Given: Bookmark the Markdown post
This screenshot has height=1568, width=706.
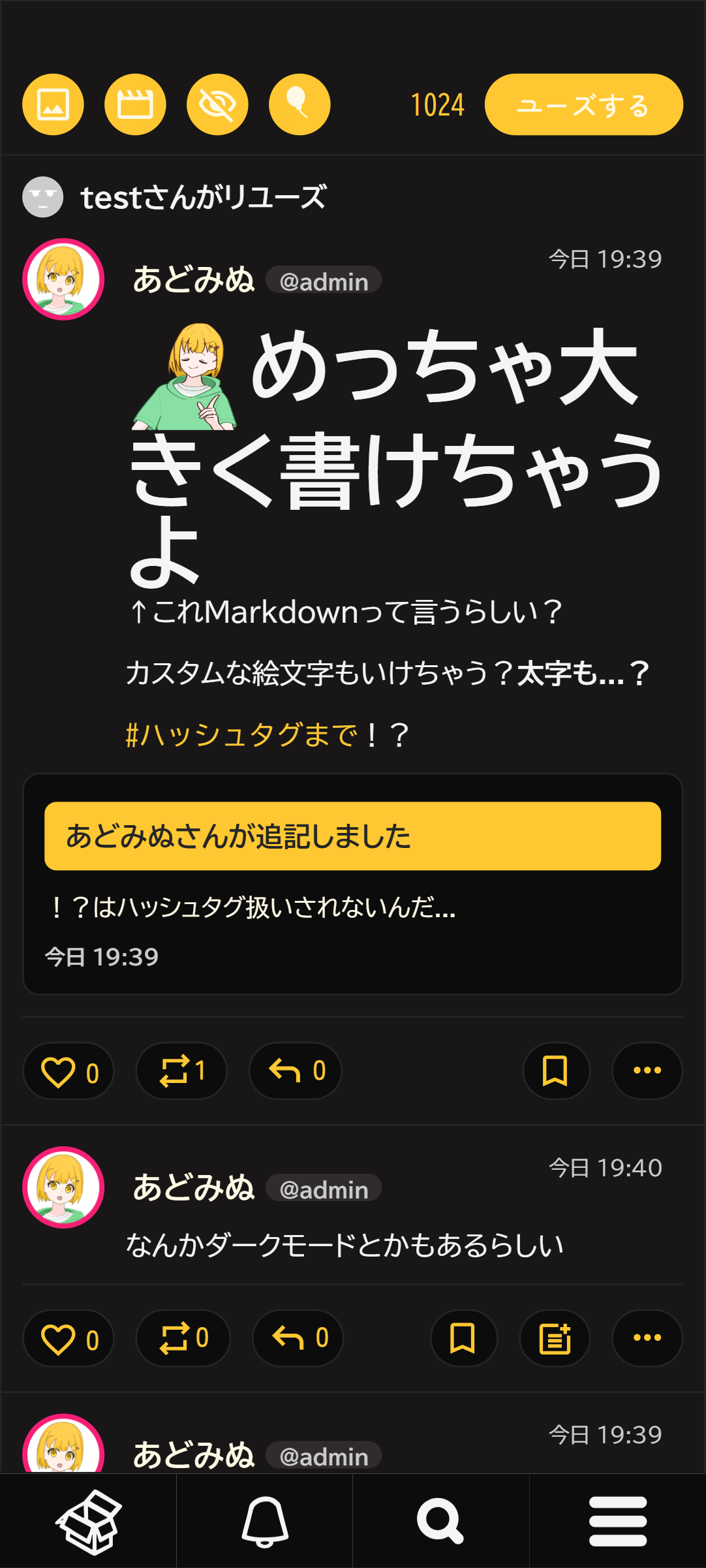Looking at the screenshot, I should (x=556, y=1071).
